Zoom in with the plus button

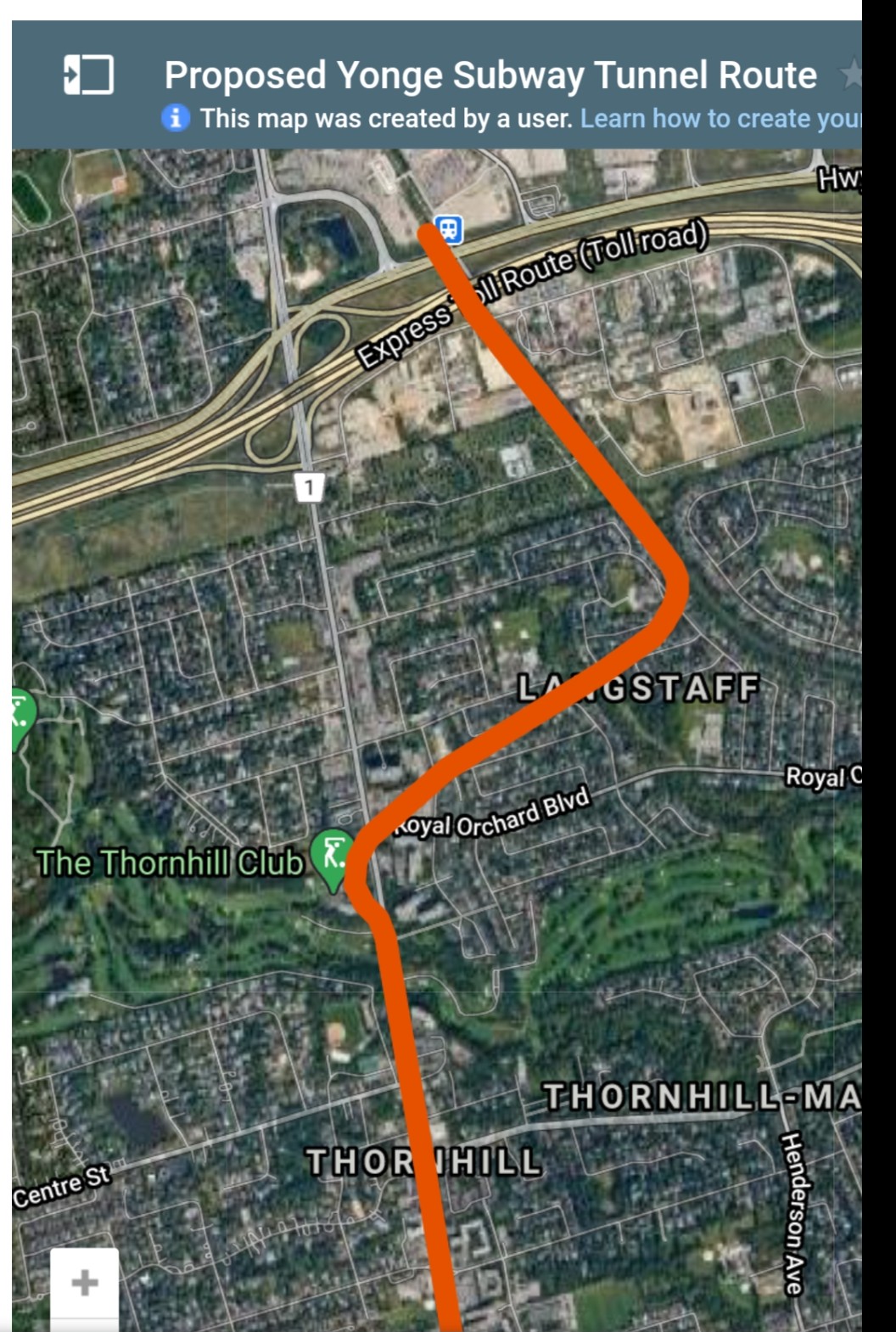pos(84,1282)
